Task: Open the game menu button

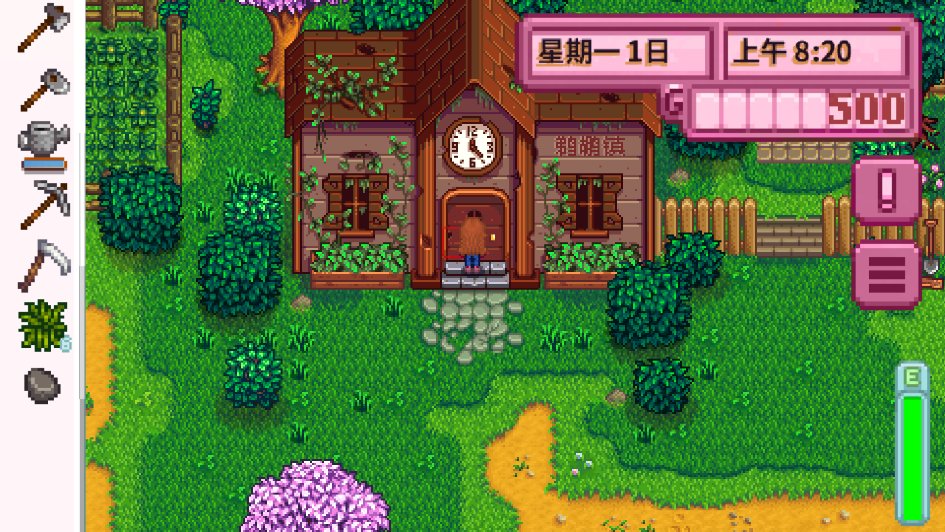Action: tap(885, 272)
